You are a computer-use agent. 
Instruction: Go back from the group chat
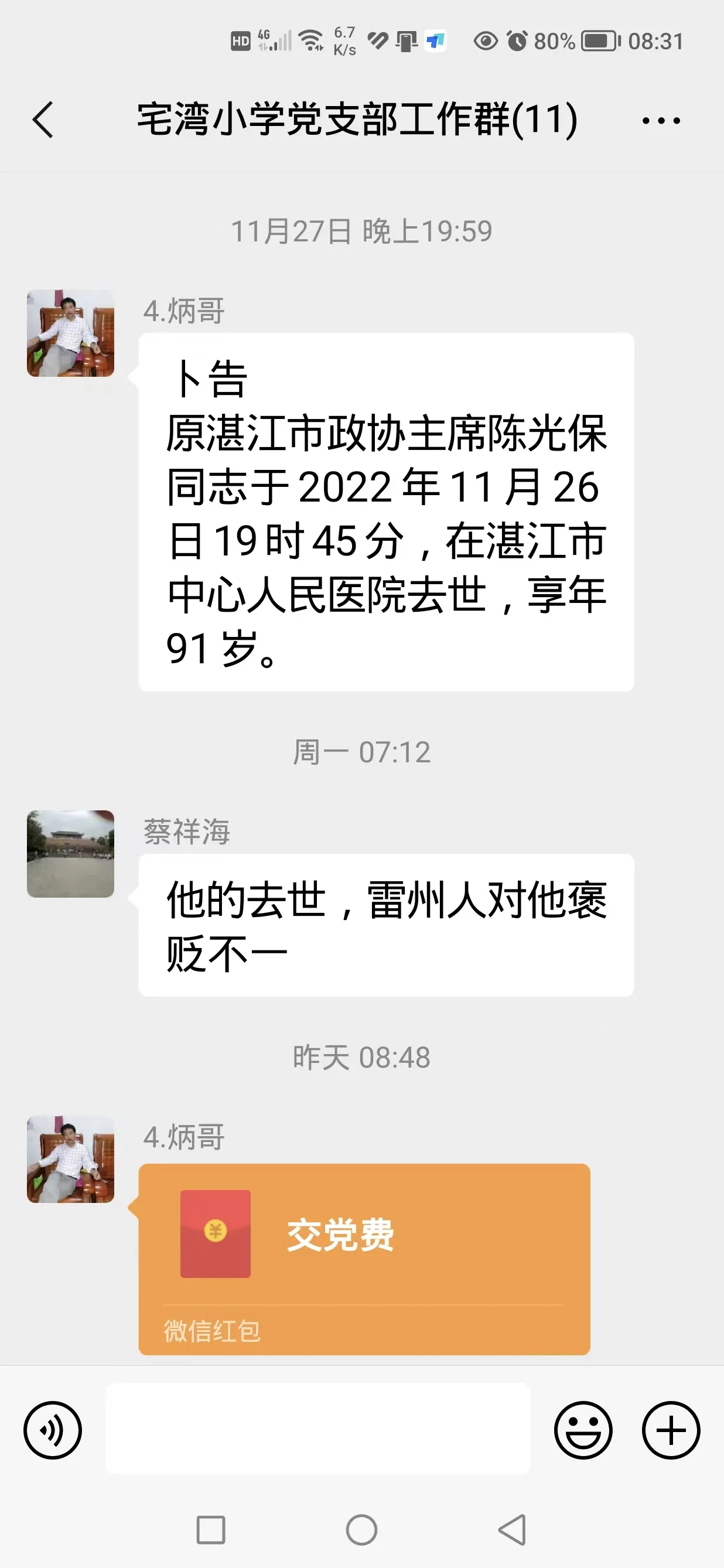[44, 120]
